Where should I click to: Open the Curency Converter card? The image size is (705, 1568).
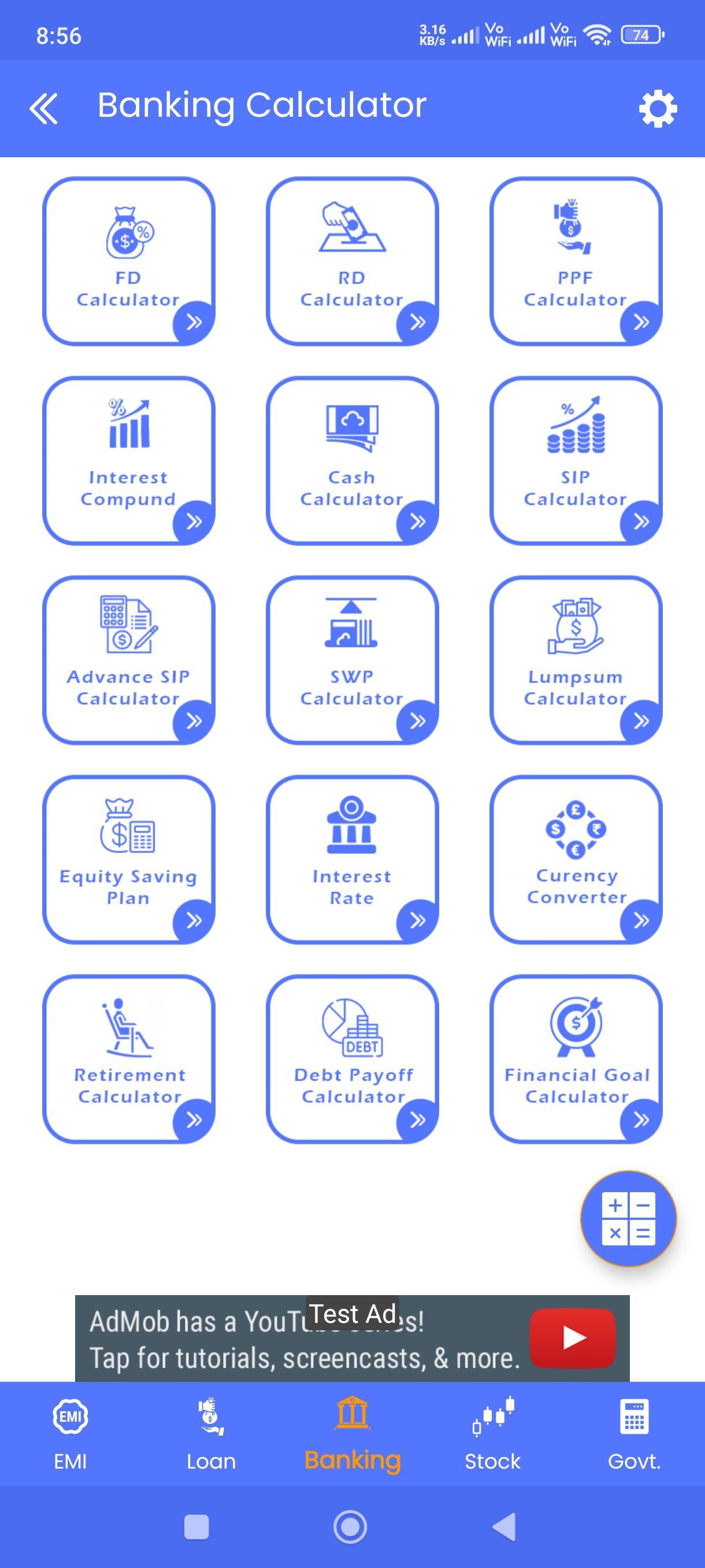click(x=576, y=860)
